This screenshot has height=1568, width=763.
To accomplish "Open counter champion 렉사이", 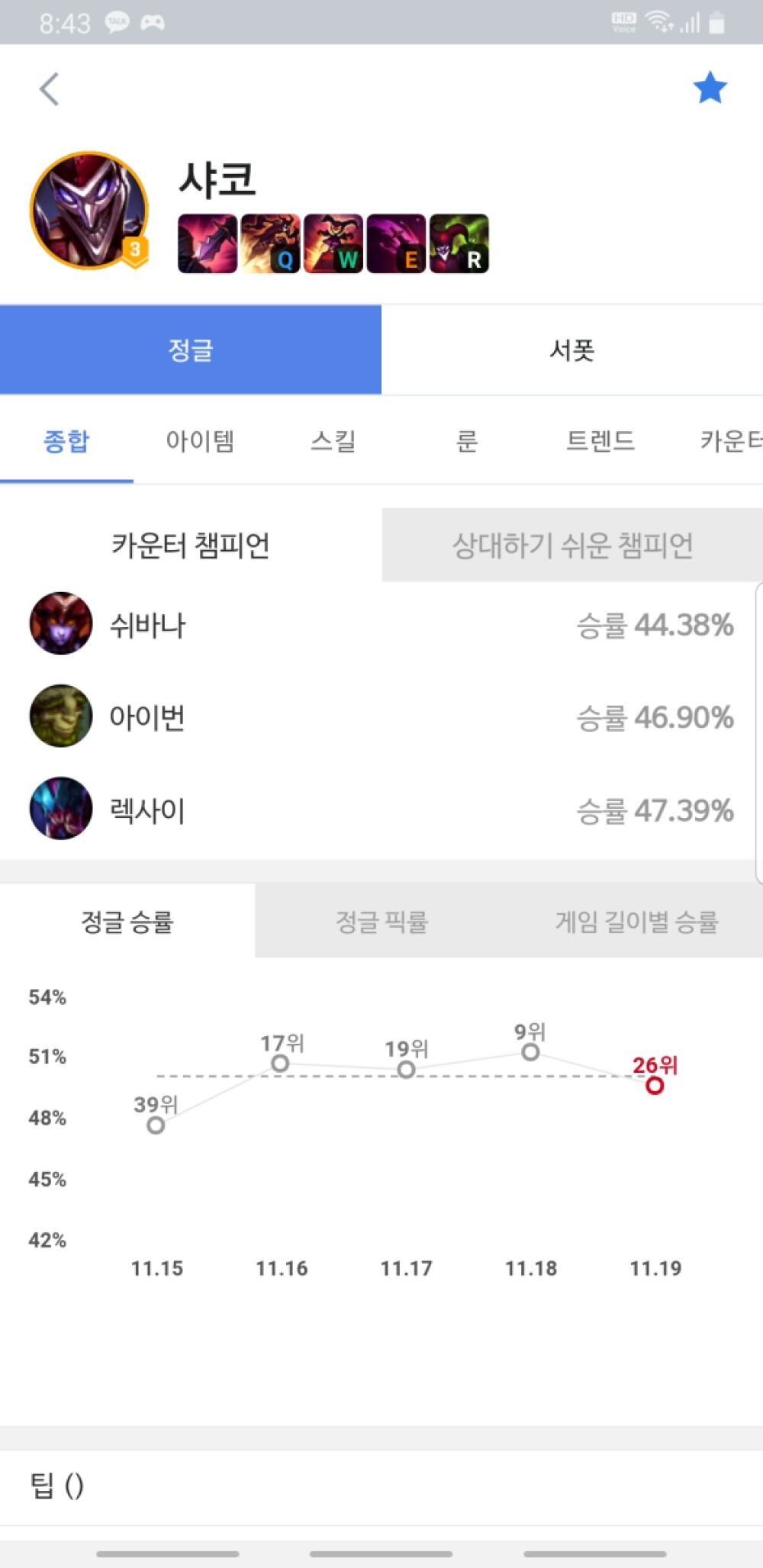I will coord(381,810).
